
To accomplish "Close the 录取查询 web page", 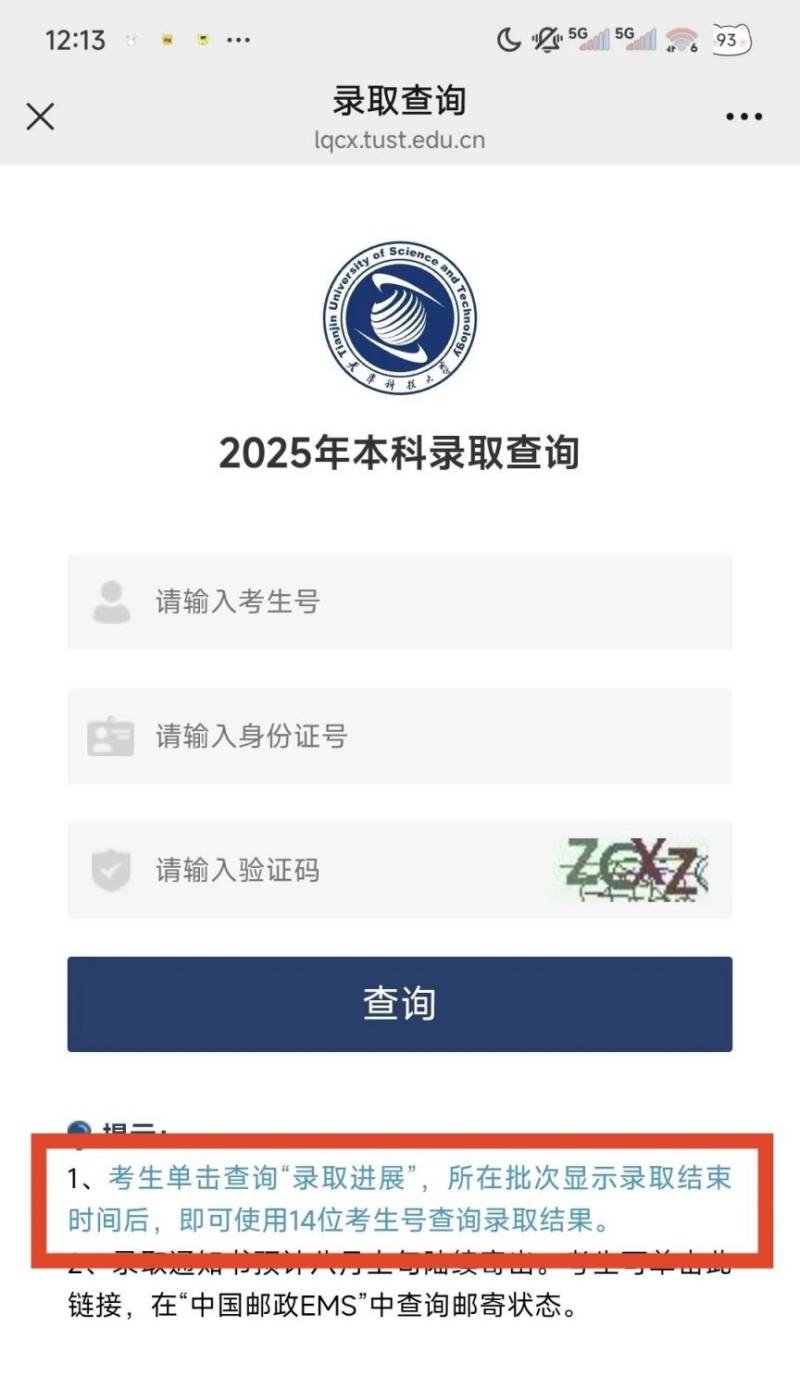I will [x=40, y=117].
